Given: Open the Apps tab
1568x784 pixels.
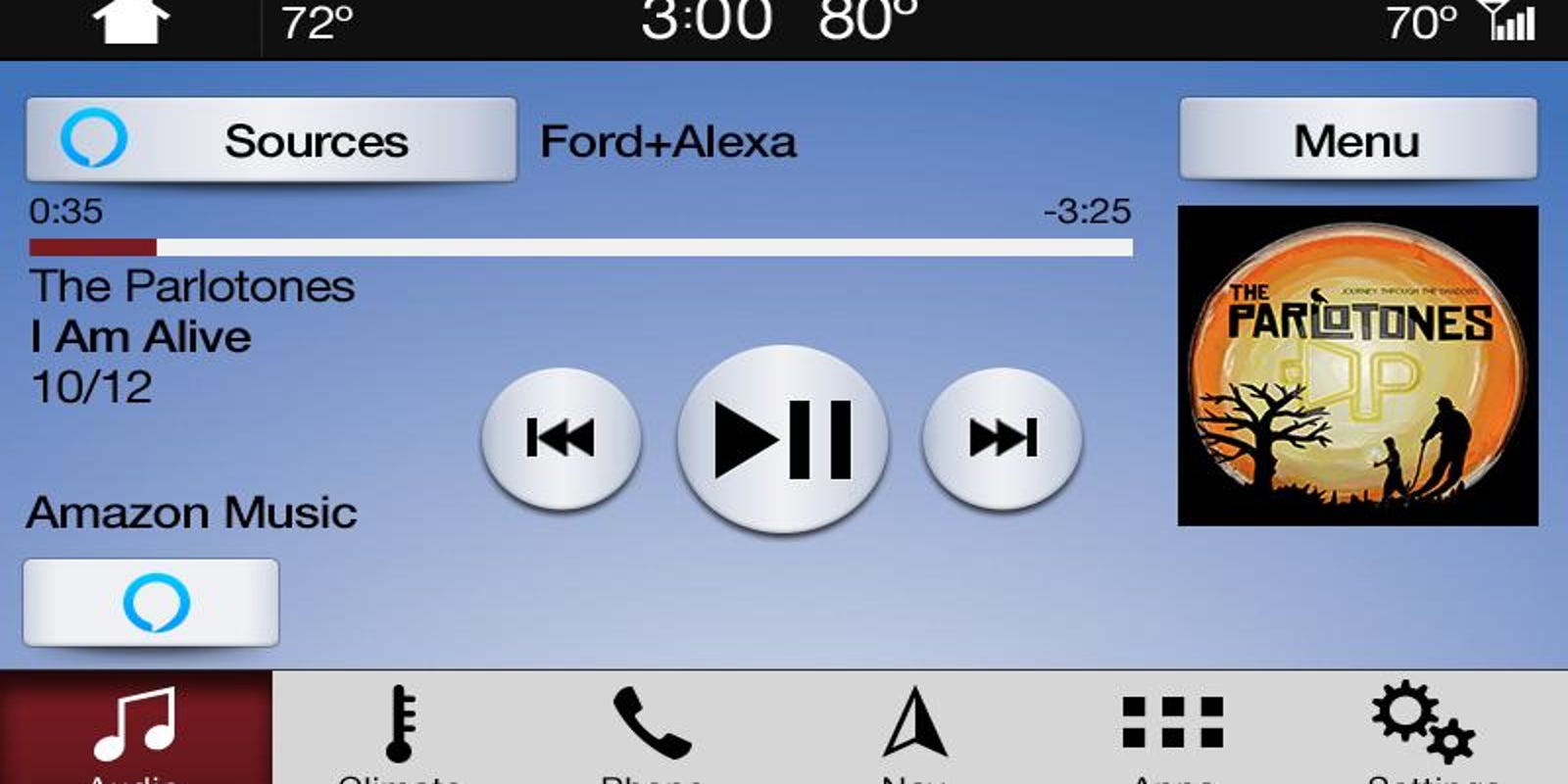Looking at the screenshot, I should [x=1172, y=730].
